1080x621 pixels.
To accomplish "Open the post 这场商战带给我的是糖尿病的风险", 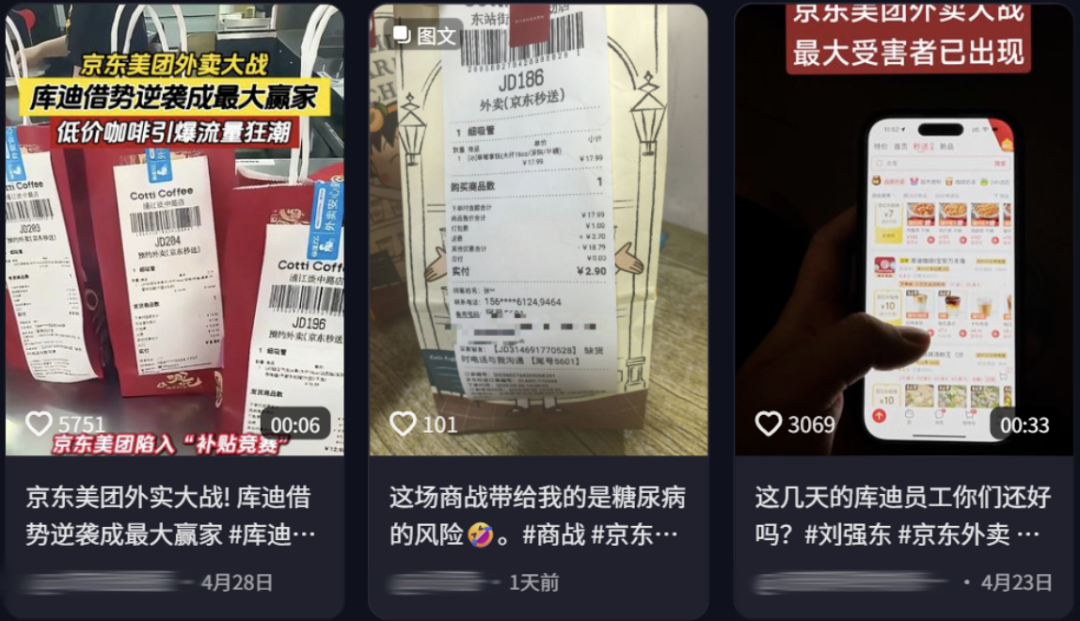I will [538, 230].
